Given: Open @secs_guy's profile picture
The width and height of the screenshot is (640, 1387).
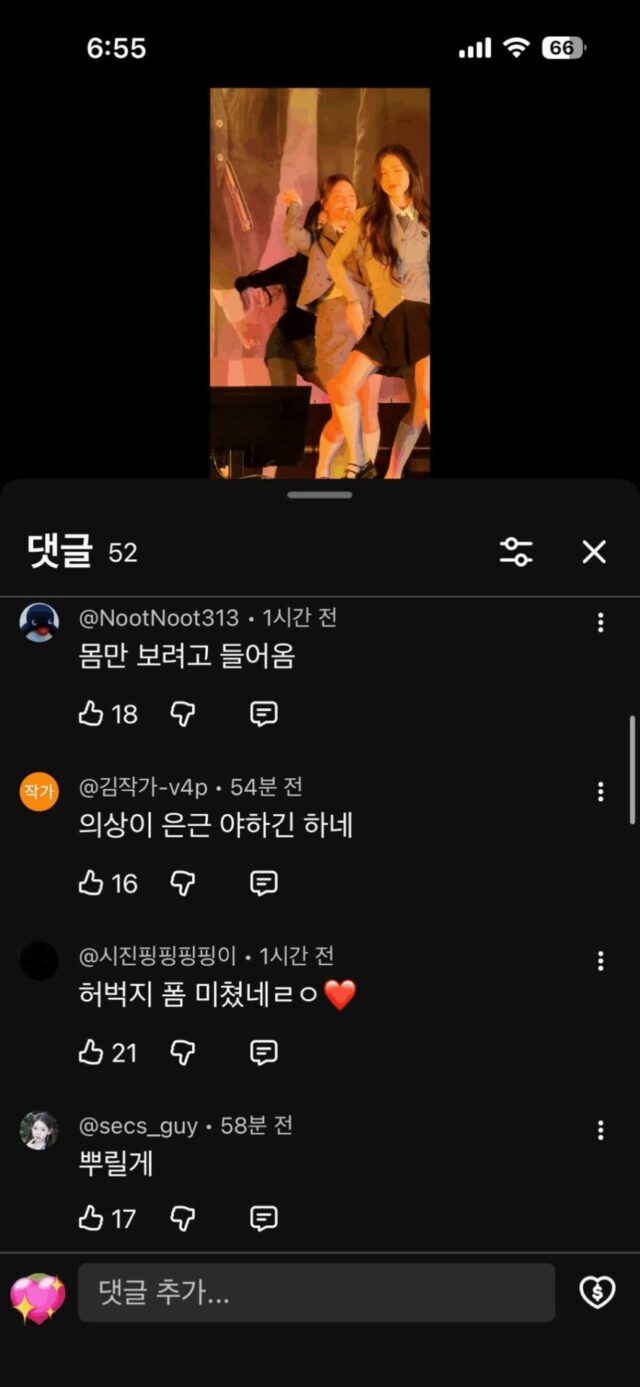Looking at the screenshot, I should [x=39, y=1131].
